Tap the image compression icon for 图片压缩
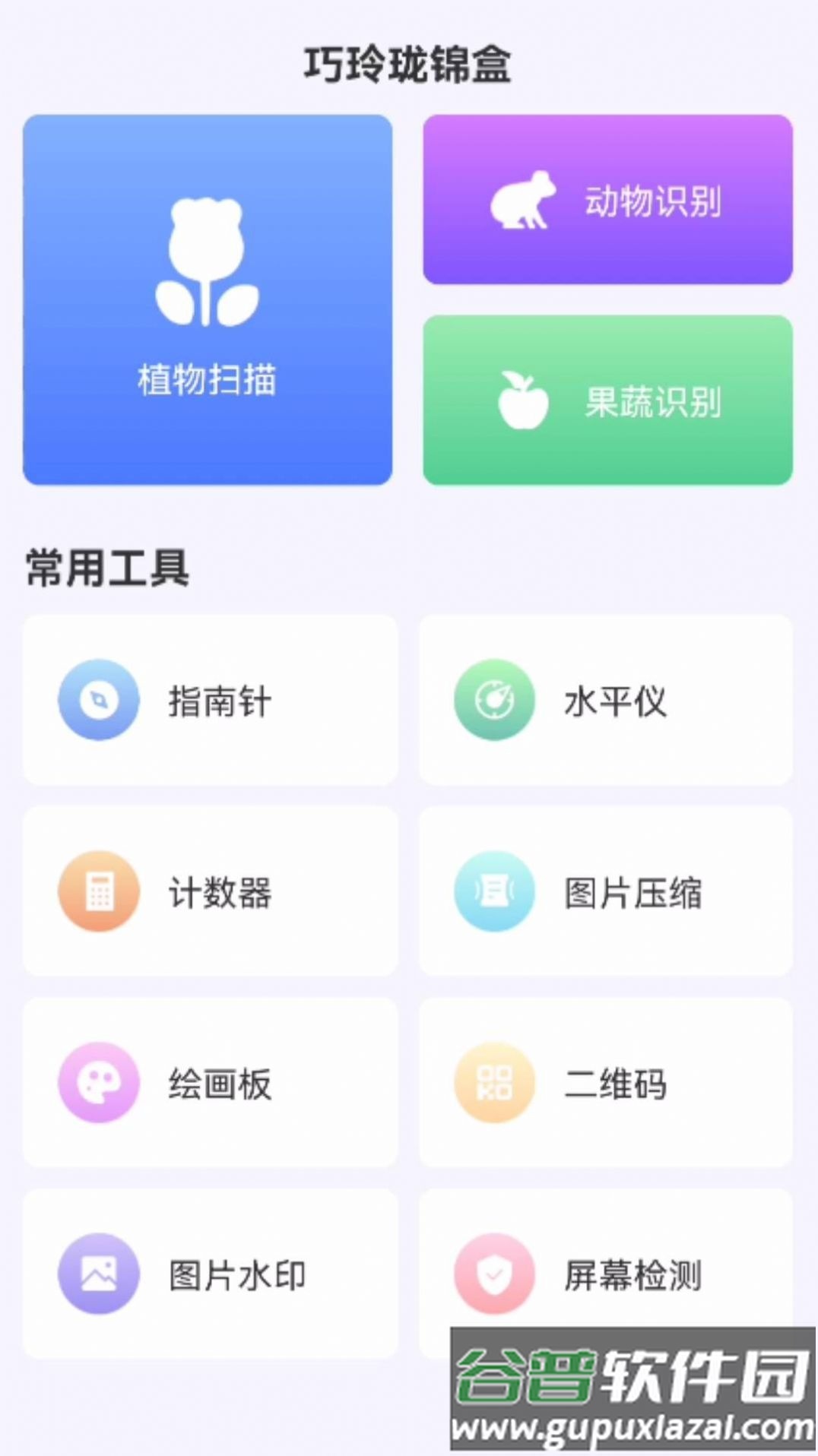 pyautogui.click(x=492, y=893)
